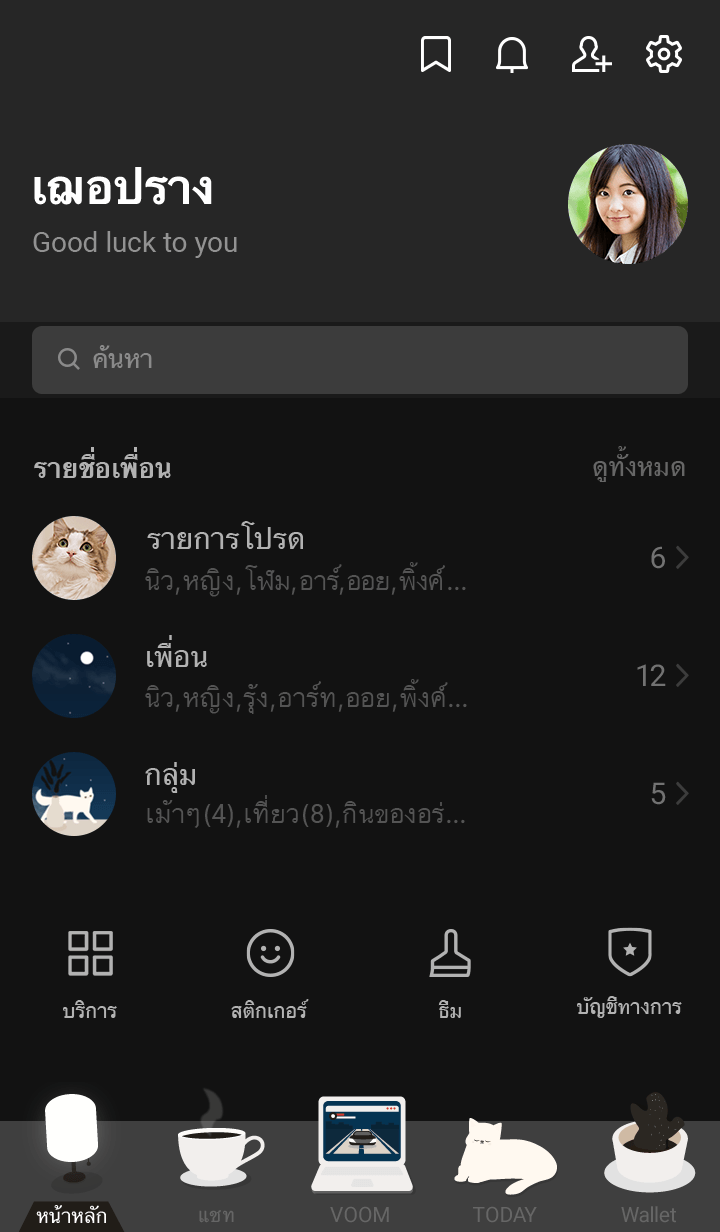
Task: Open บริการ services
Action: click(x=90, y=972)
